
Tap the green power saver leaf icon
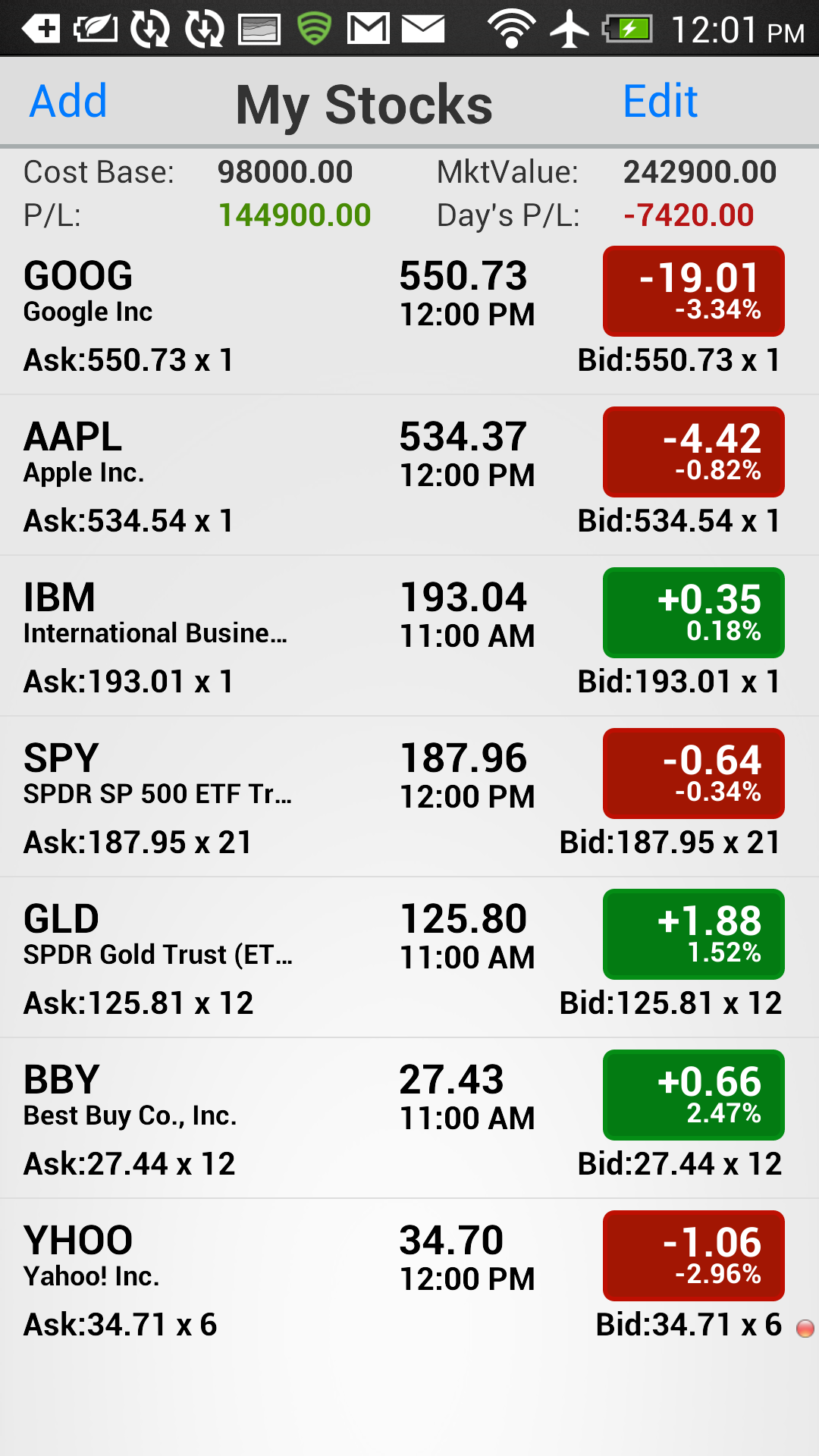point(94,29)
